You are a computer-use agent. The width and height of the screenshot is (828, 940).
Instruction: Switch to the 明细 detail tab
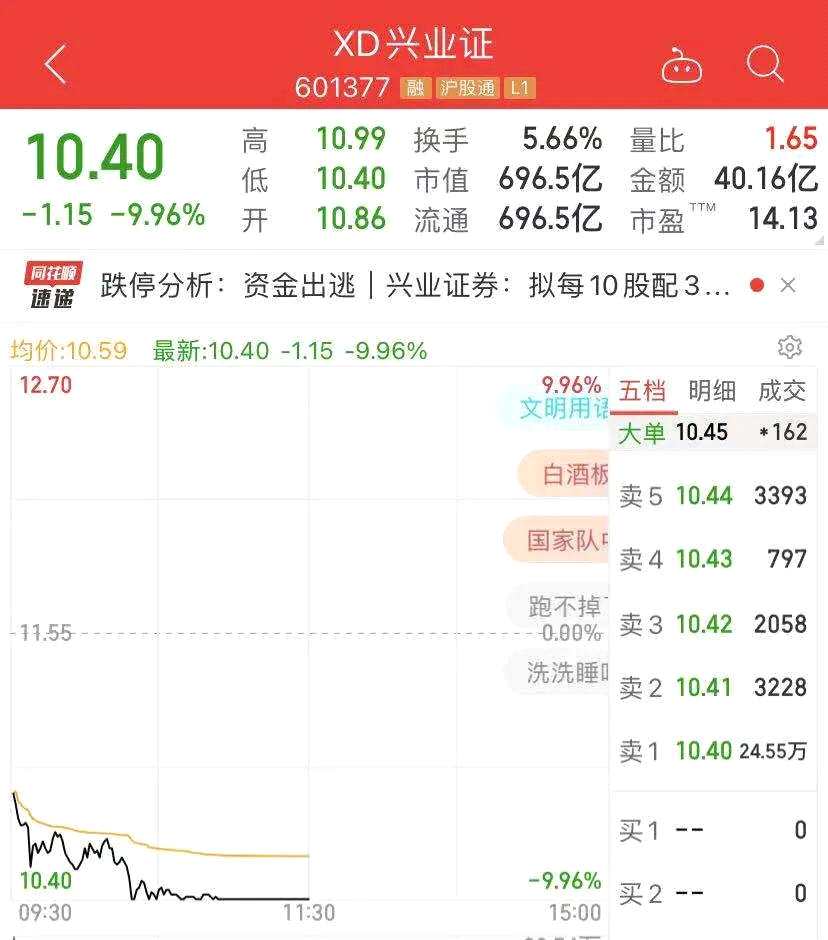(x=715, y=391)
